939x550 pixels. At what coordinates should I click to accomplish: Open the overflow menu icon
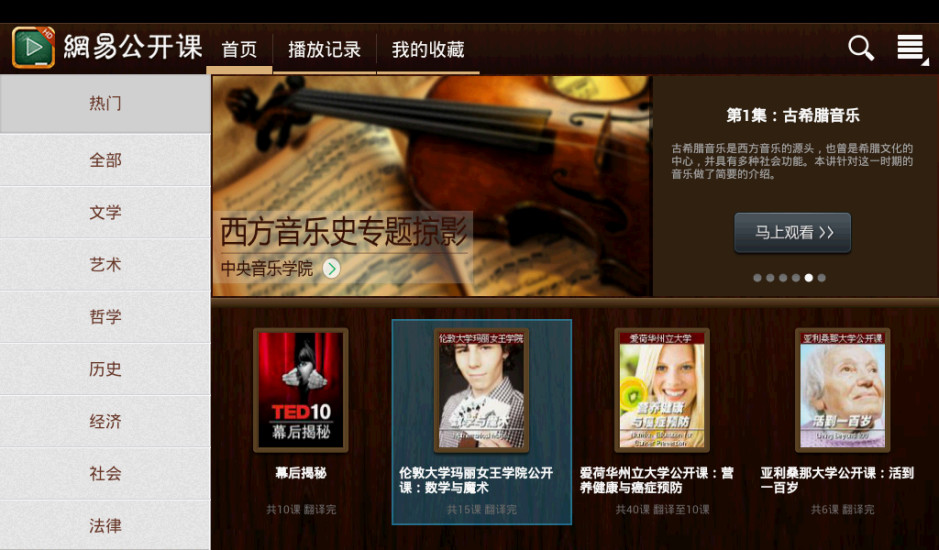click(x=909, y=48)
